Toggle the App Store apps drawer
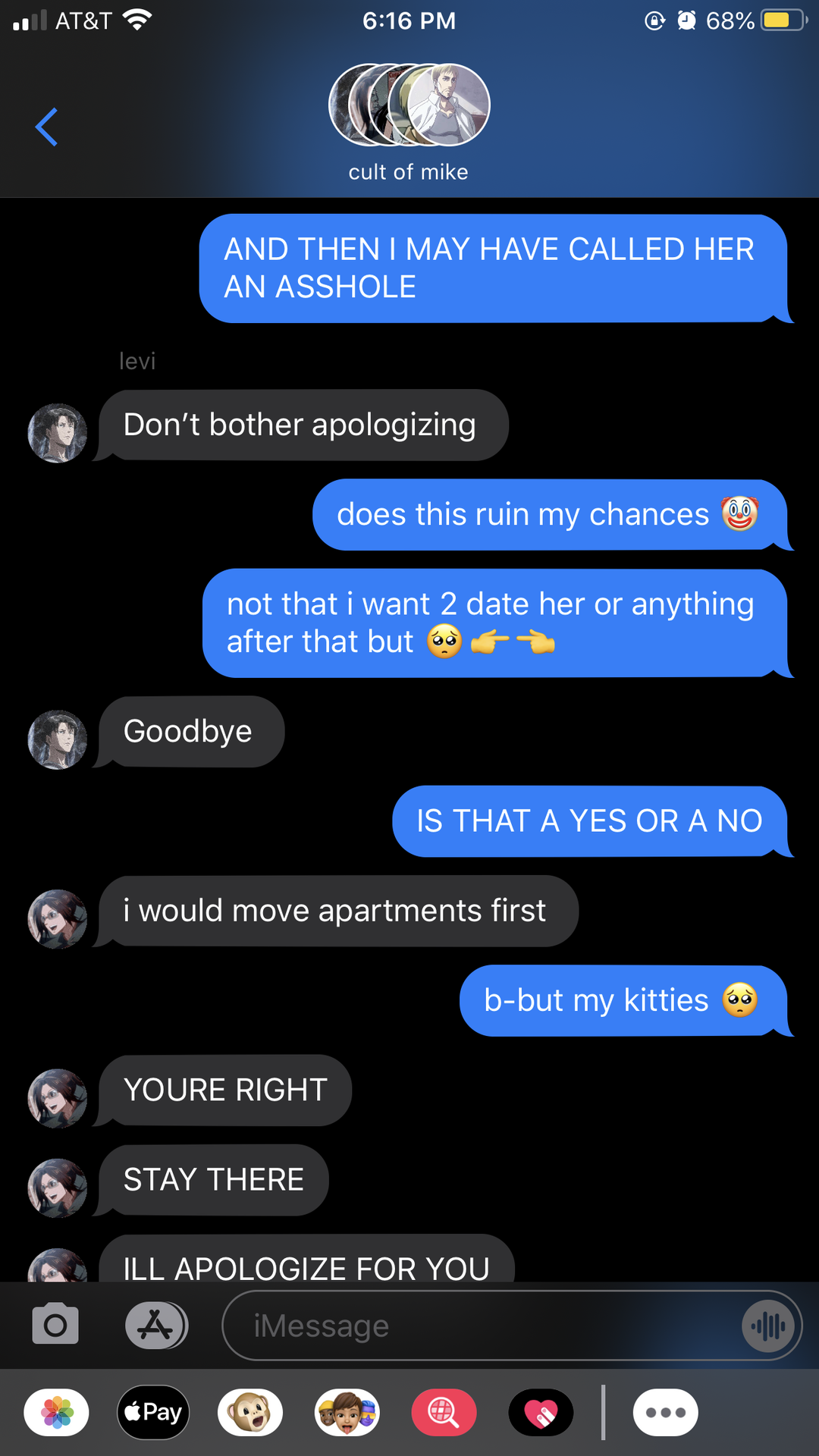 click(156, 1325)
